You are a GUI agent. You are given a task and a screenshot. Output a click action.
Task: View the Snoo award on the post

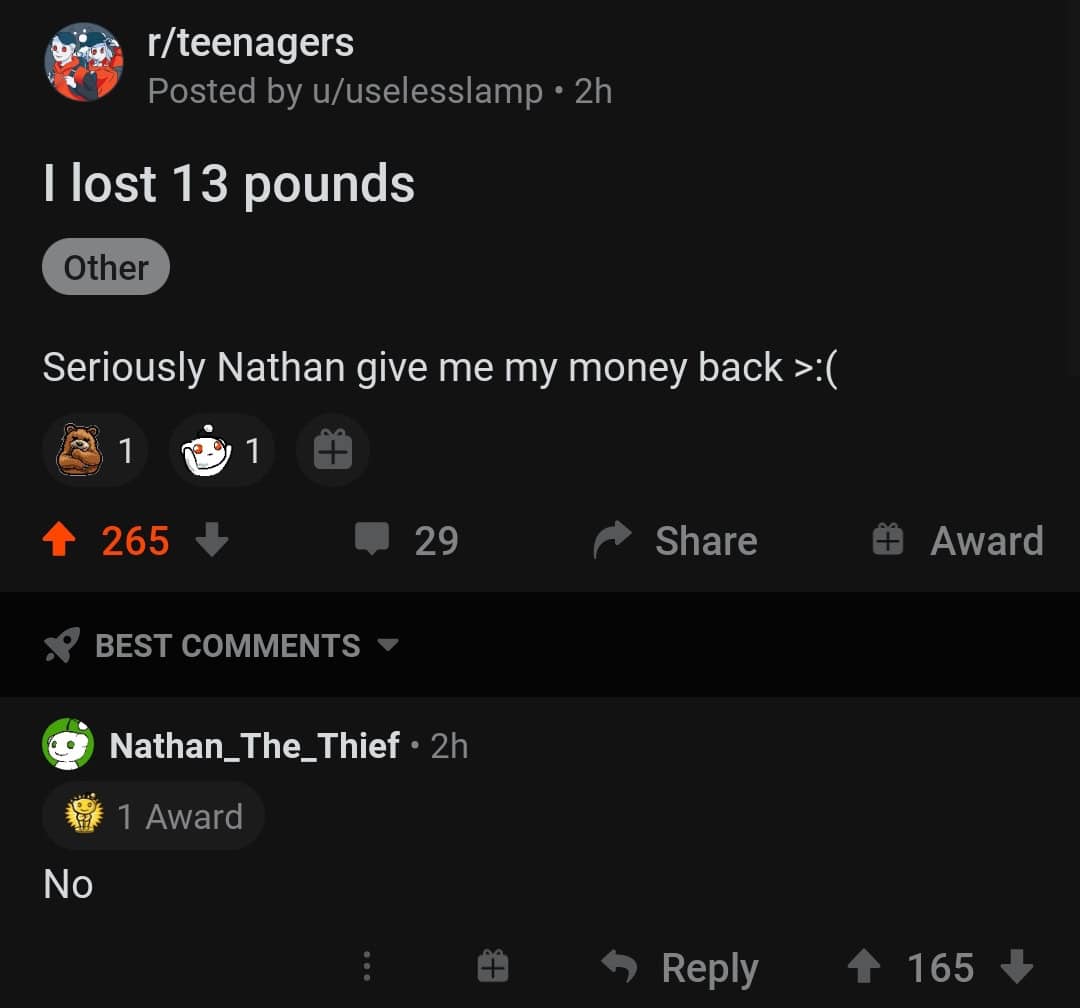click(221, 451)
